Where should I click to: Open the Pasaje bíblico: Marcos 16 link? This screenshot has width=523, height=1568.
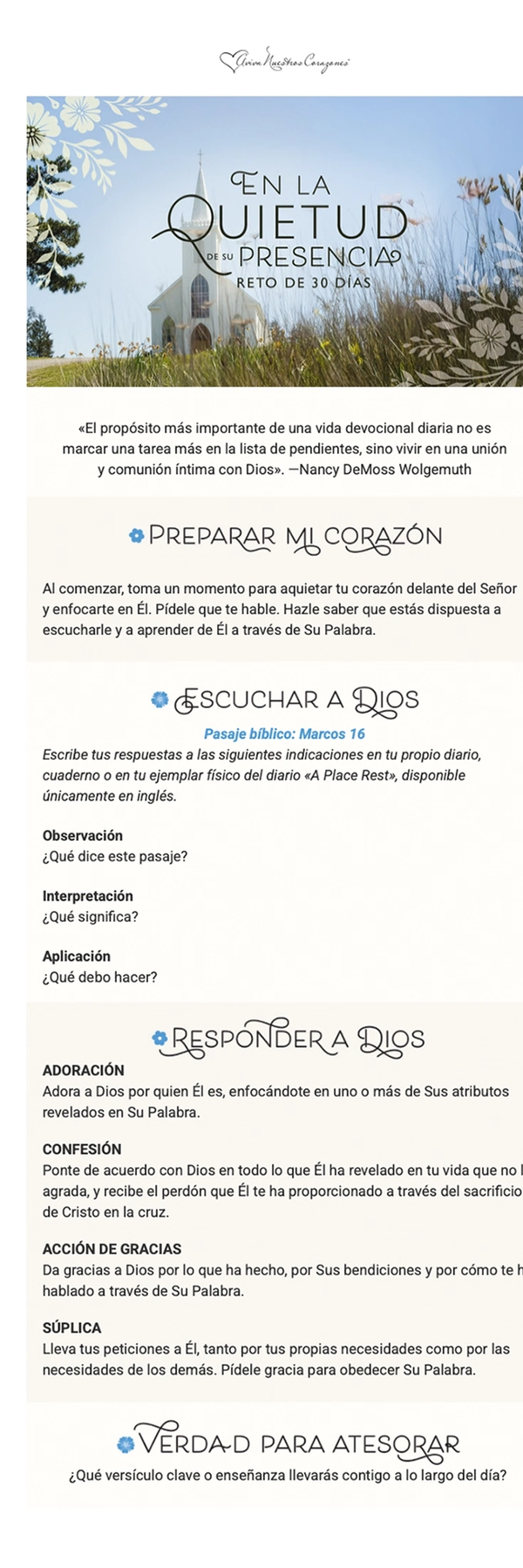pos(284,733)
